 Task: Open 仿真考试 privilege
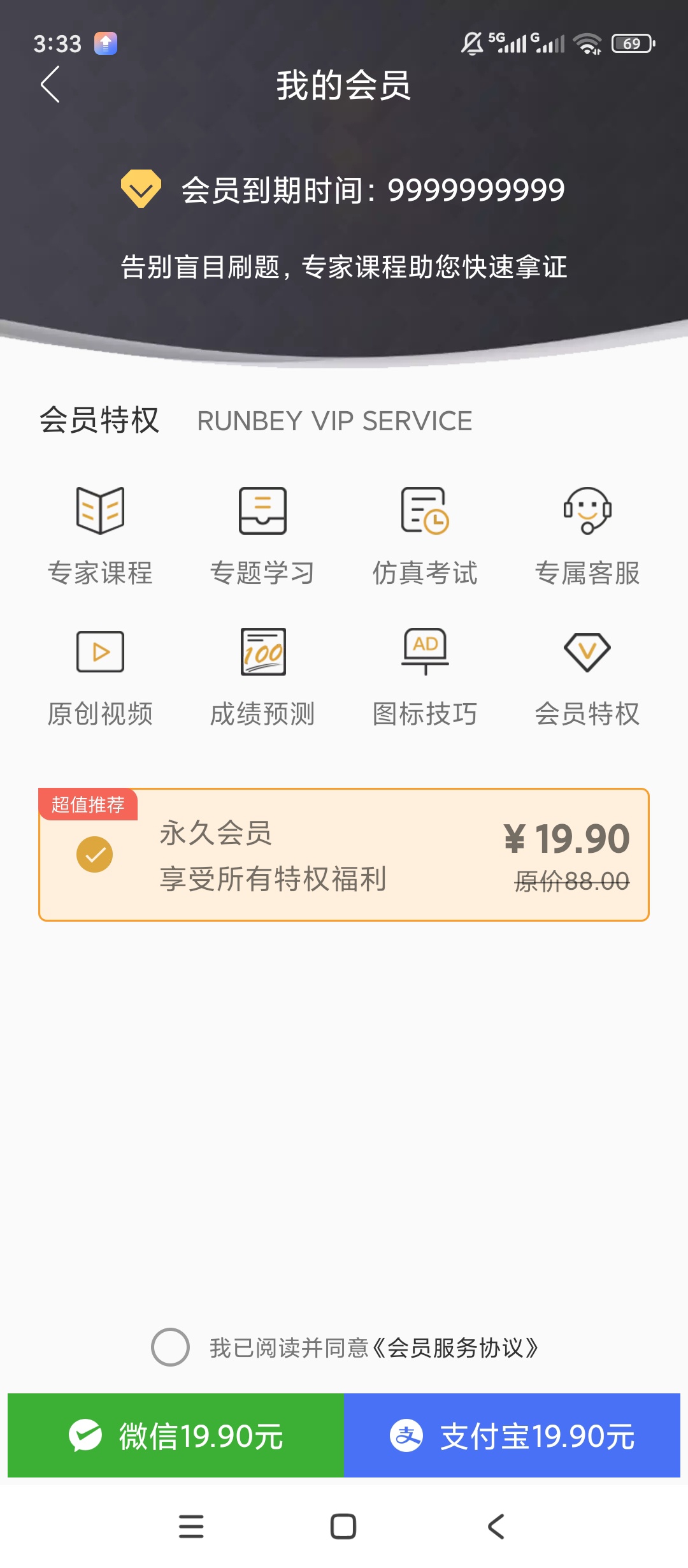[x=425, y=537]
